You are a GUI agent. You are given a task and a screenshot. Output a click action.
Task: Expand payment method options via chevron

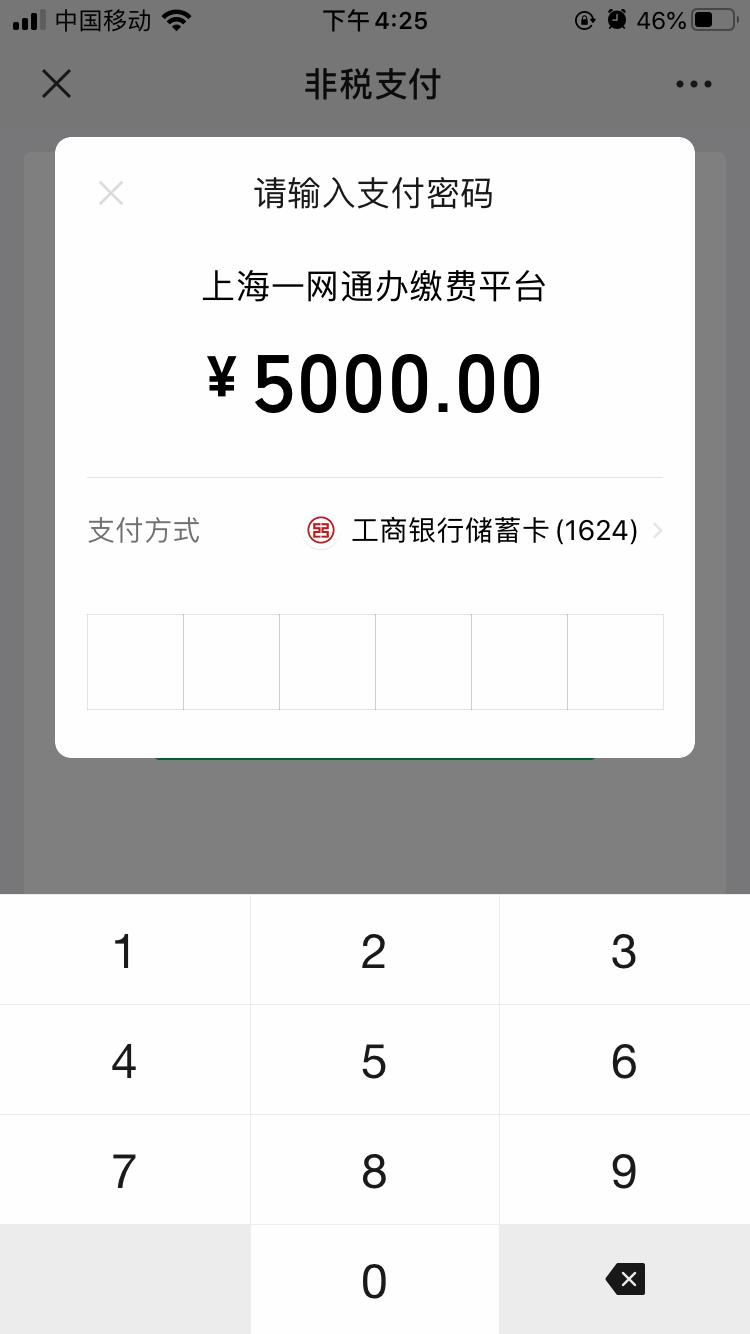[657, 531]
